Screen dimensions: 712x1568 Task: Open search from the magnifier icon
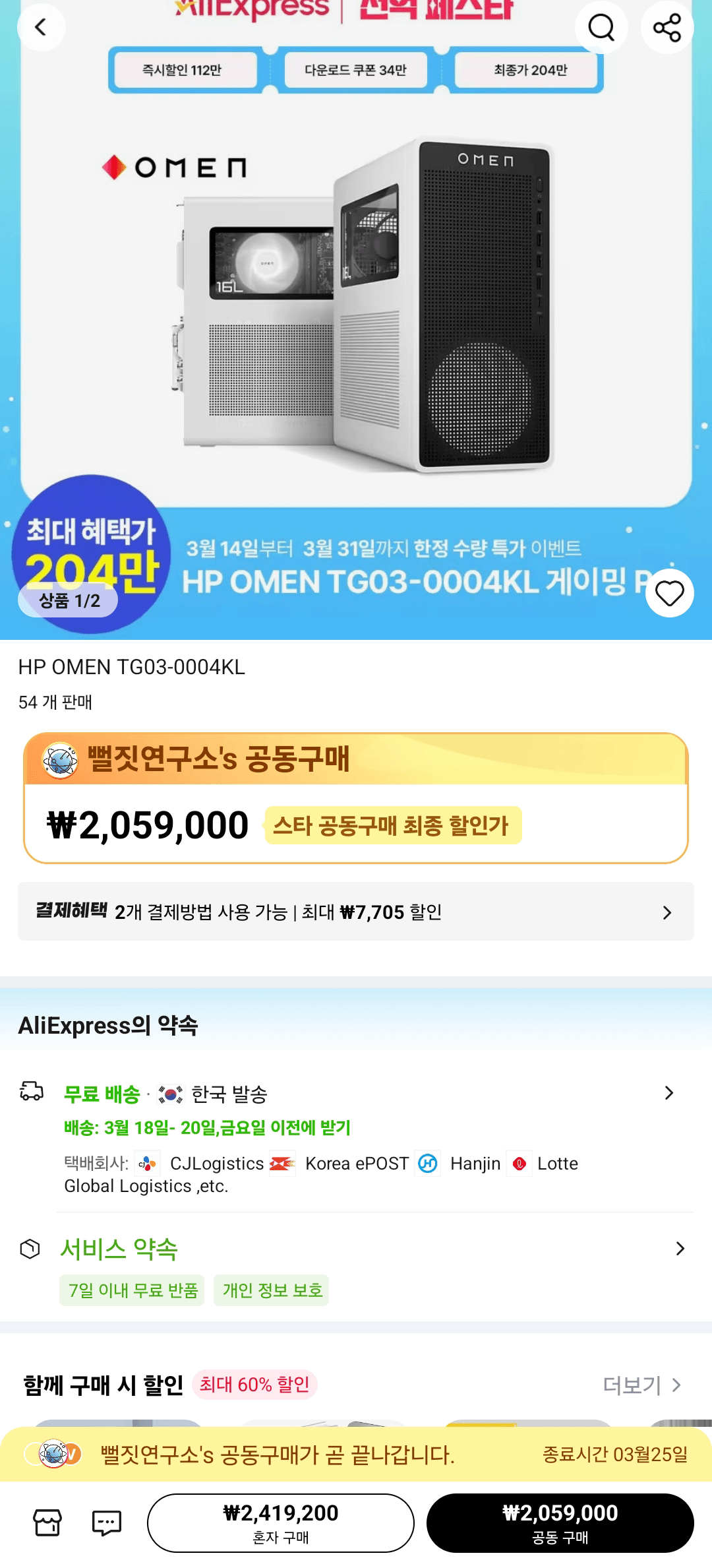click(601, 27)
